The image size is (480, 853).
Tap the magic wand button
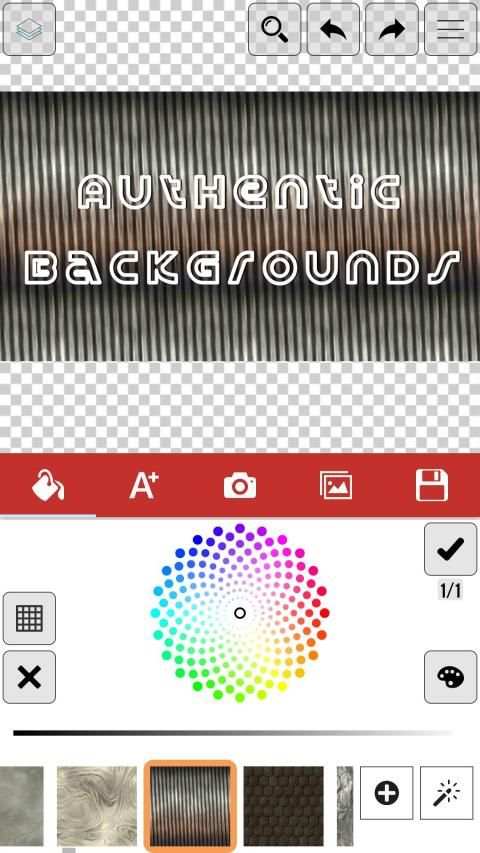446,793
